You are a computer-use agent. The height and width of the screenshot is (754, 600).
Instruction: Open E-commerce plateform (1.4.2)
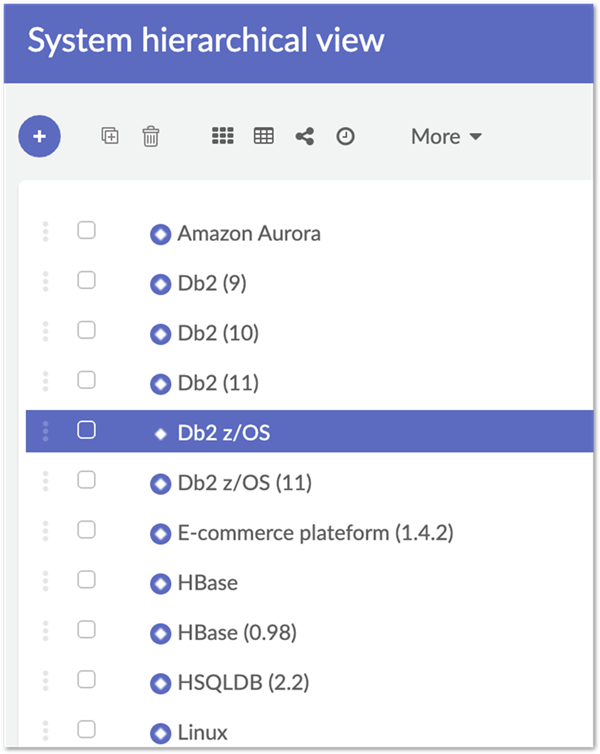pos(315,533)
